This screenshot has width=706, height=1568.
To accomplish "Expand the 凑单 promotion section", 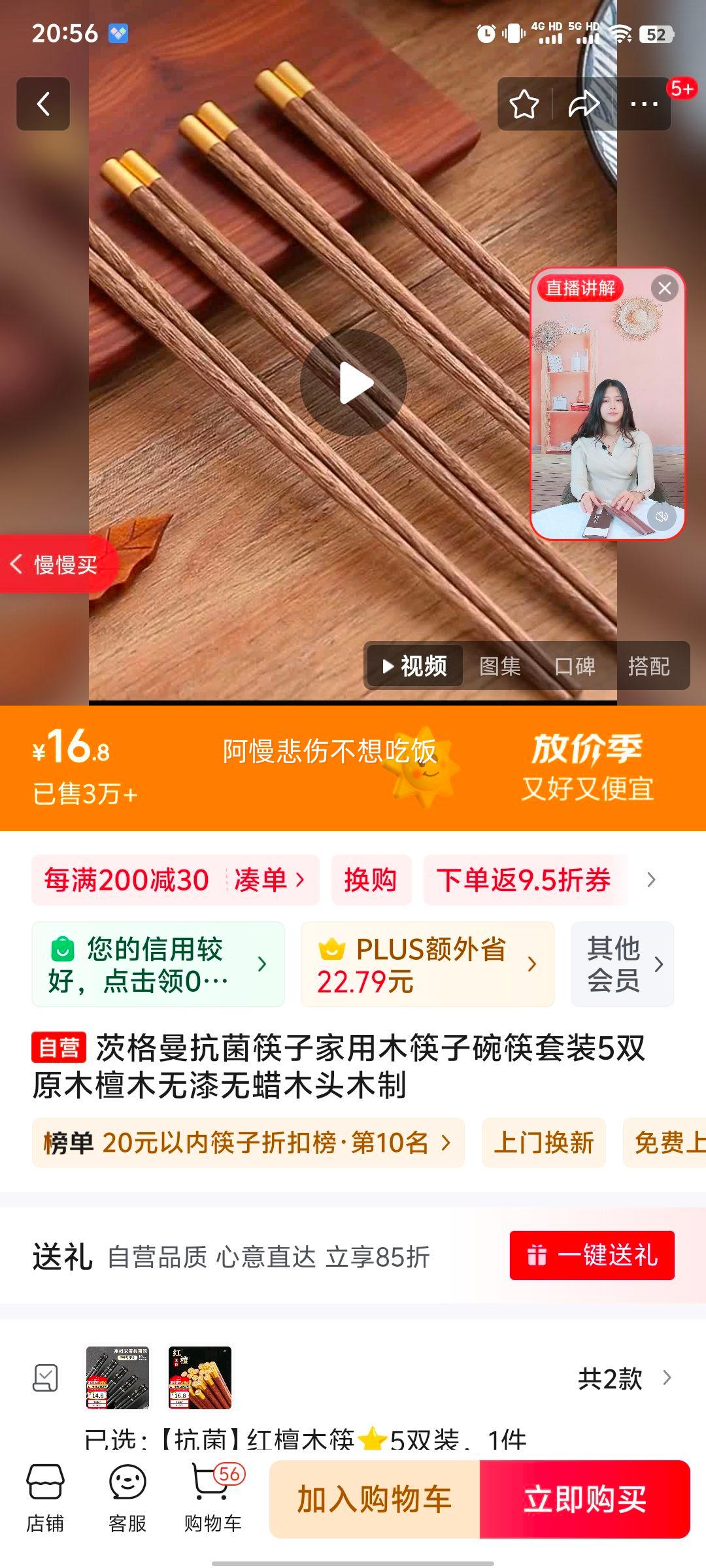I will point(266,880).
